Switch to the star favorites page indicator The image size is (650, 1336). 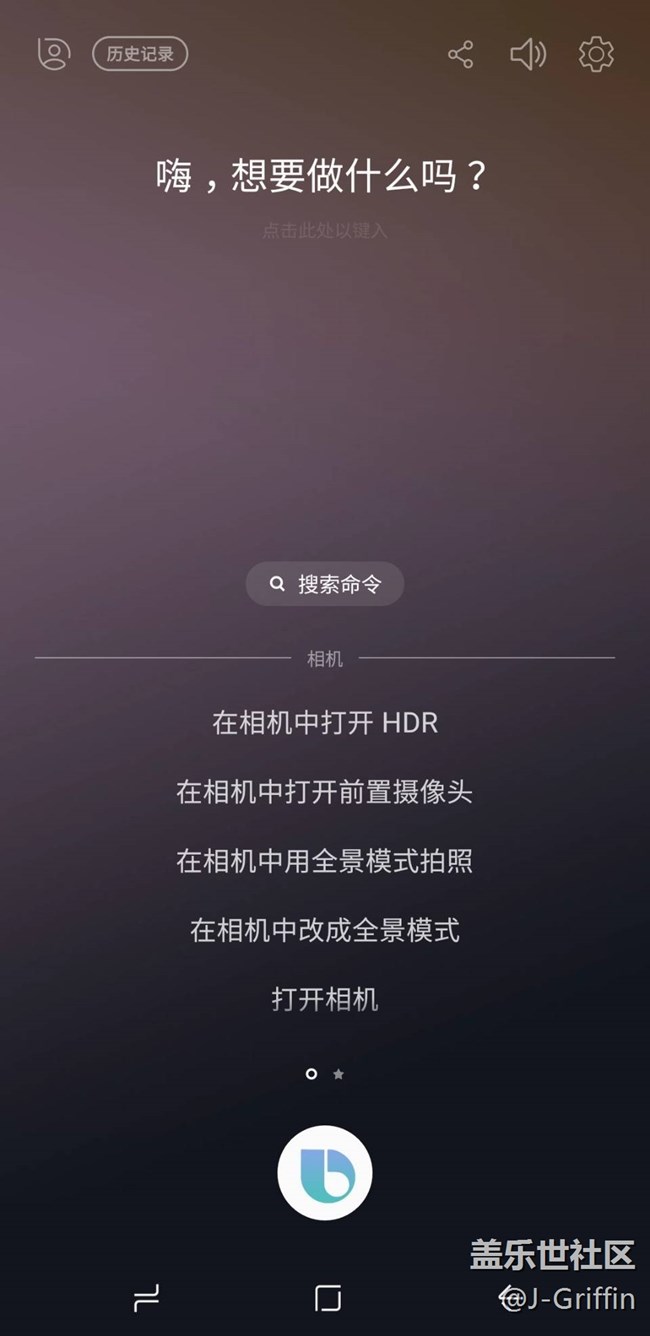(339, 1074)
